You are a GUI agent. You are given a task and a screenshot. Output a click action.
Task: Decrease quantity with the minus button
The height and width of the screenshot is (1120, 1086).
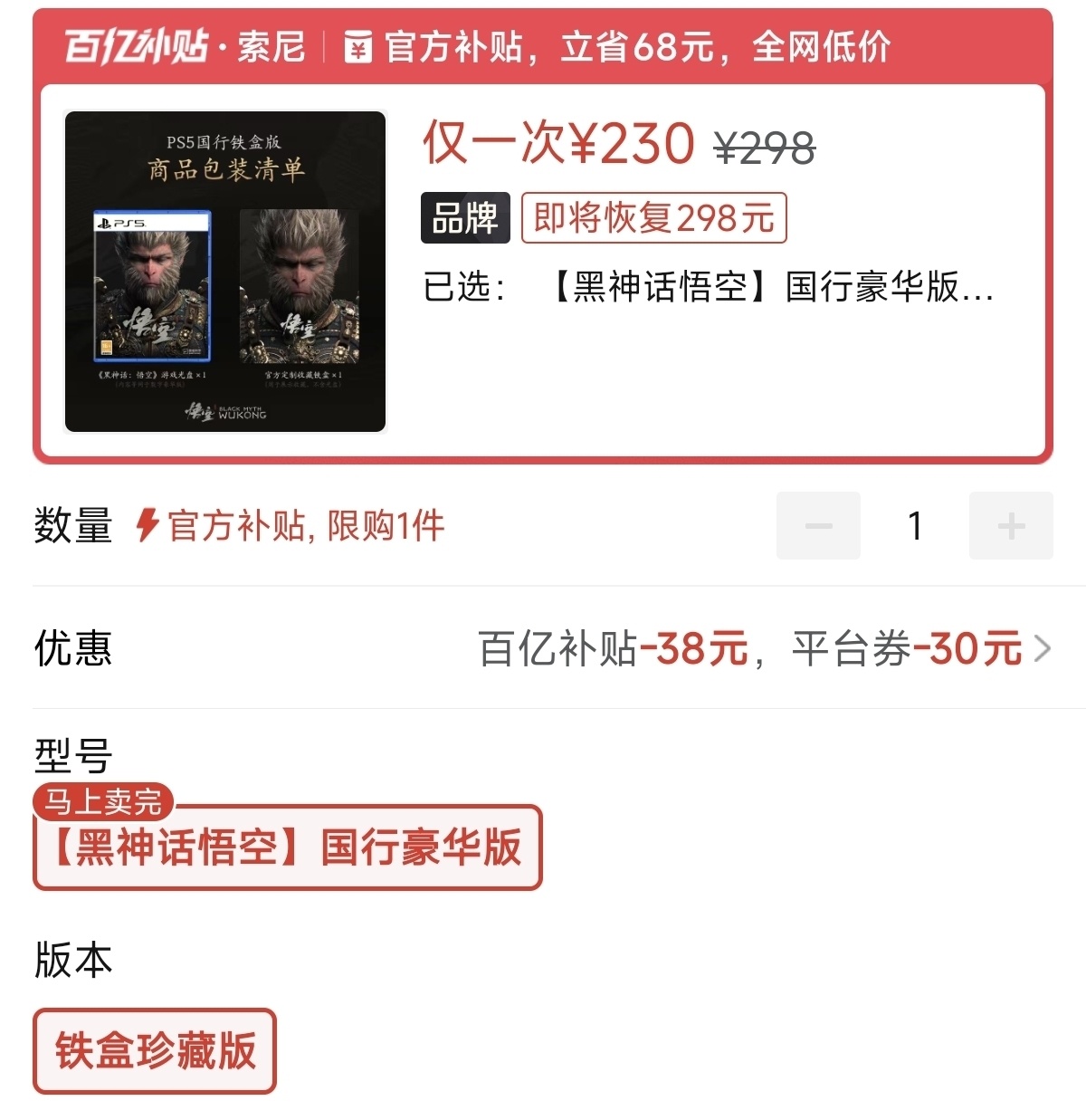point(818,525)
